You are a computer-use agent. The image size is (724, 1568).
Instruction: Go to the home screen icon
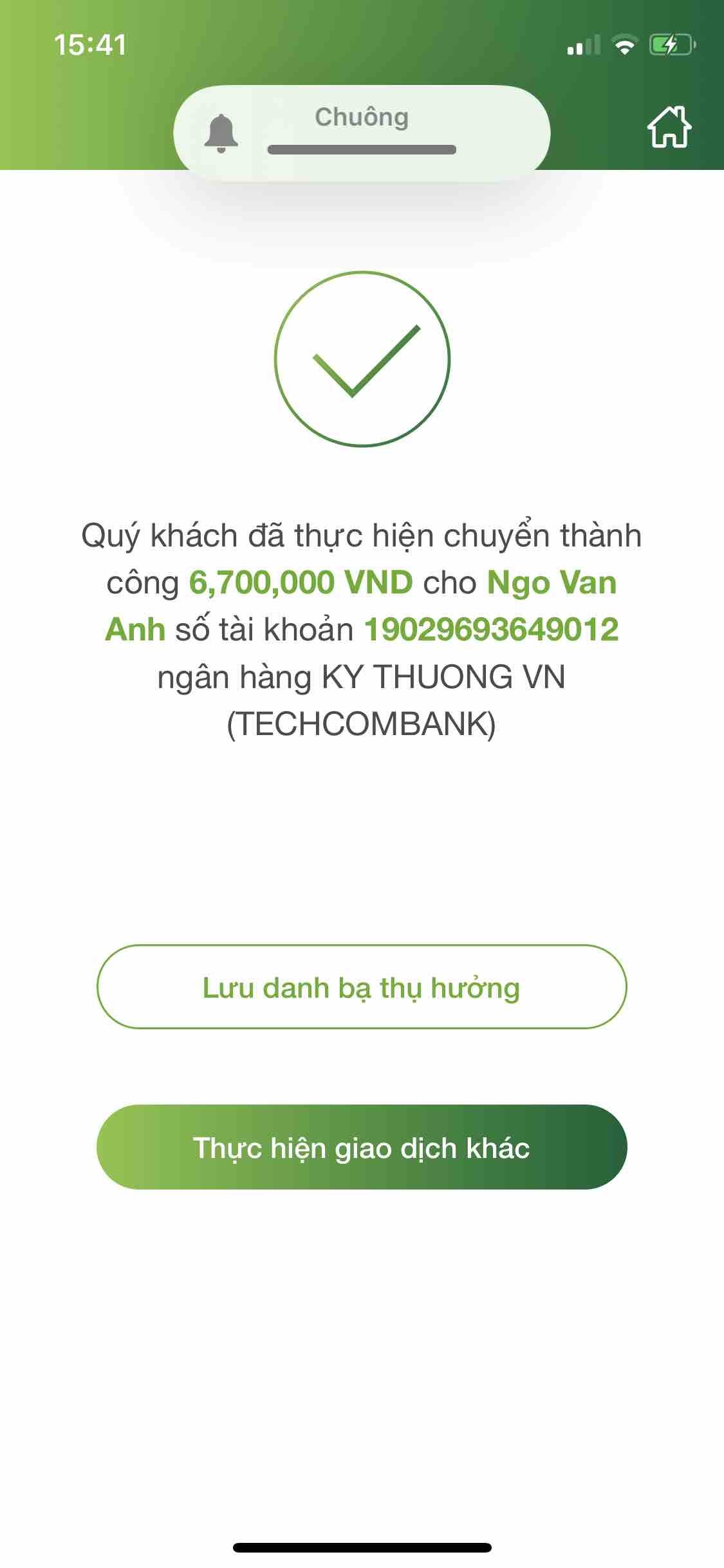[669, 127]
